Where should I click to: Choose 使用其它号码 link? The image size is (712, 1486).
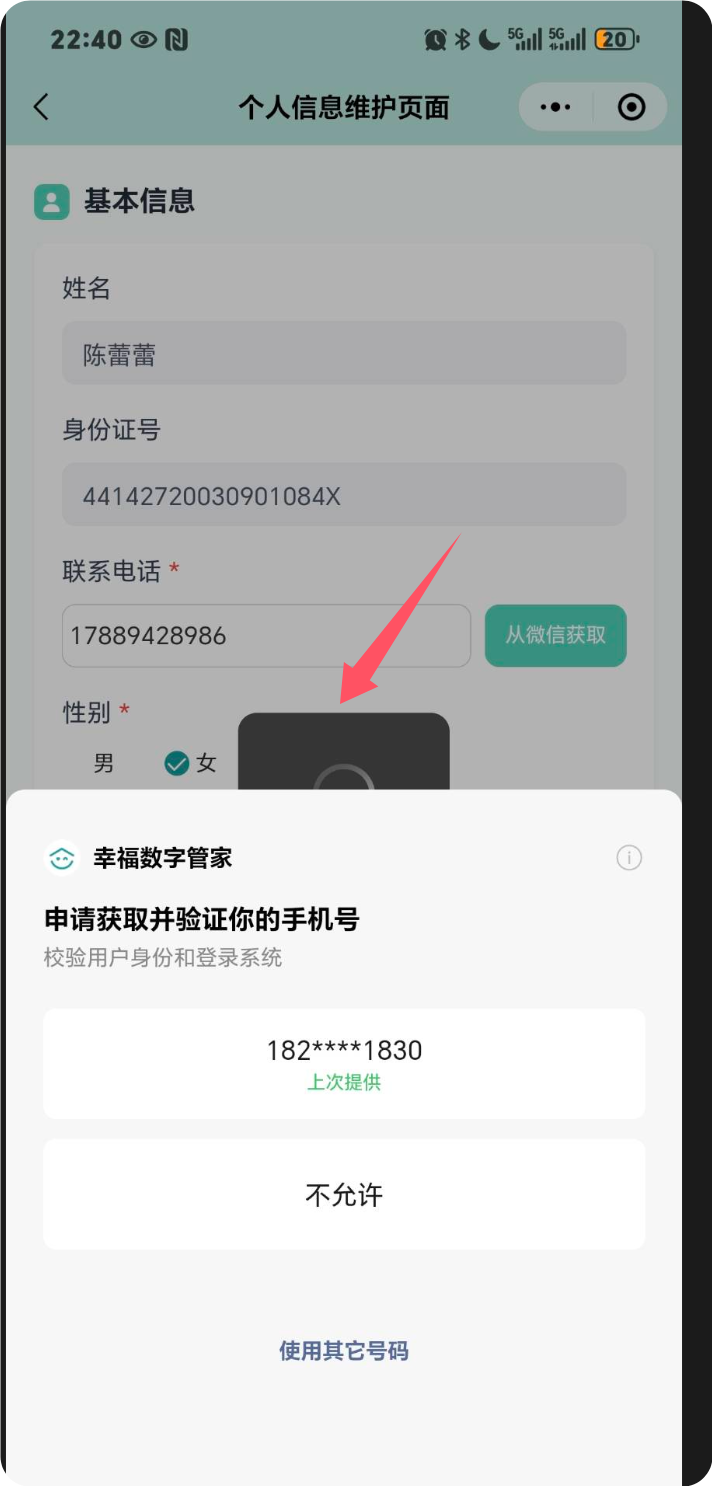pos(344,1351)
